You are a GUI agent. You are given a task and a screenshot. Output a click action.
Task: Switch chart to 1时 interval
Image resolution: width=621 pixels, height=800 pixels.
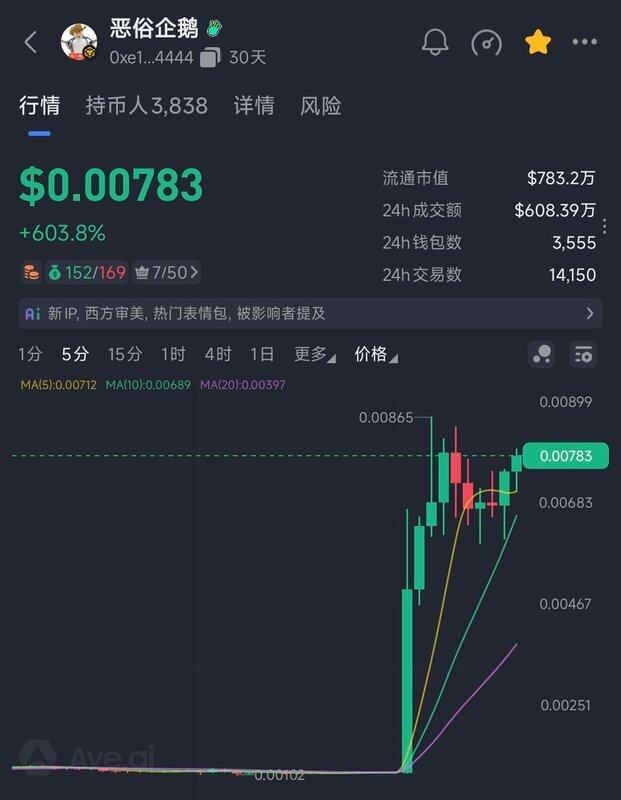coord(173,354)
